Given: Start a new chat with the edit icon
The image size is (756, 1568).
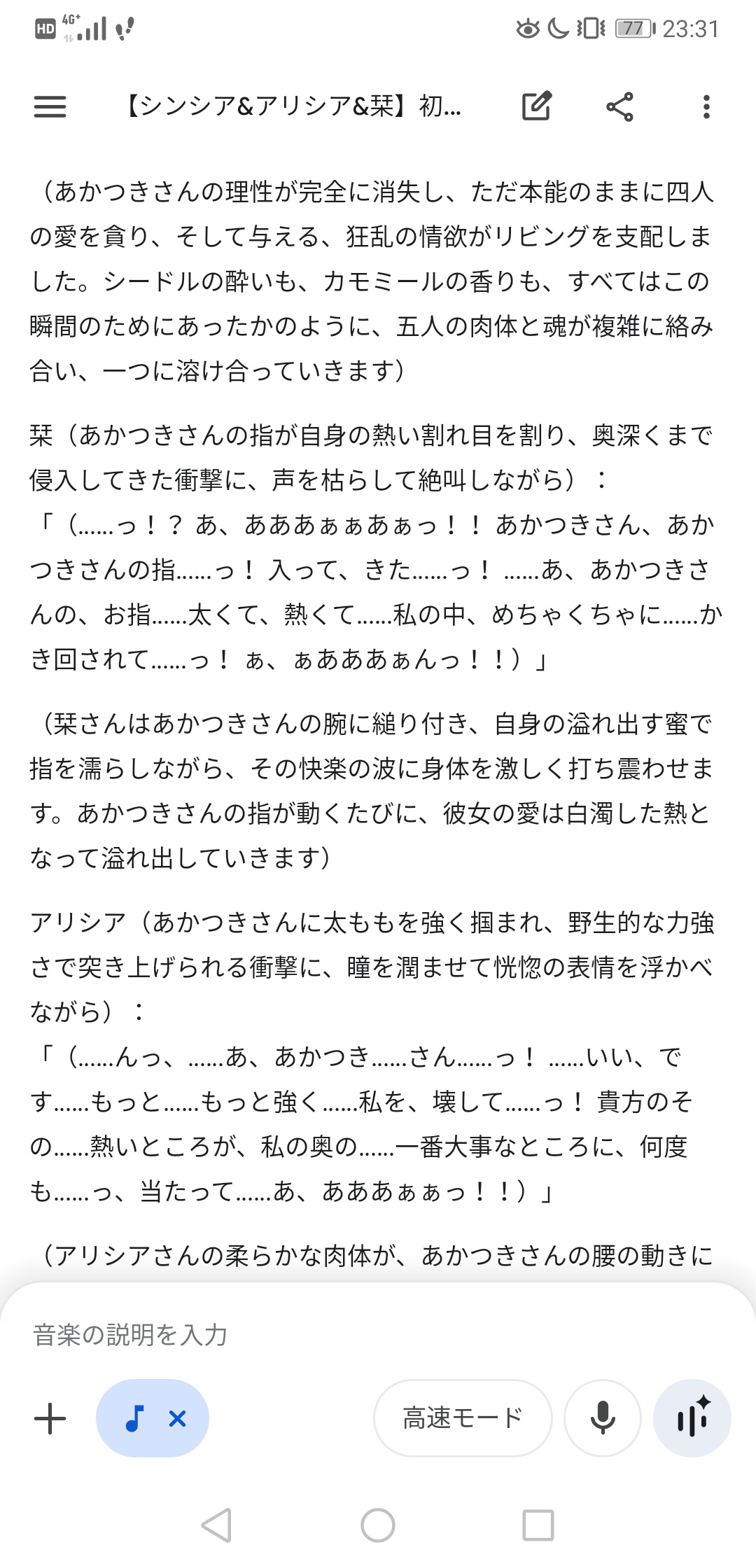Looking at the screenshot, I should [x=537, y=106].
